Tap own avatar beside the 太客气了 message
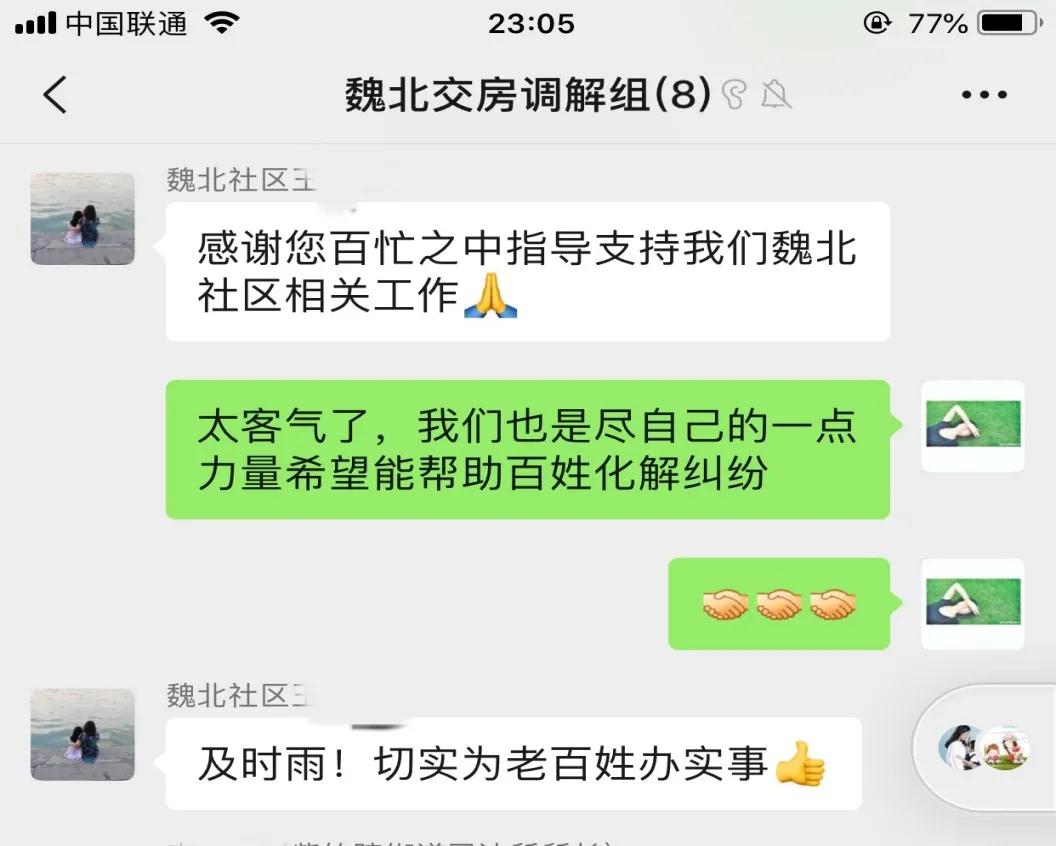This screenshot has height=846, width=1056. coord(972,426)
